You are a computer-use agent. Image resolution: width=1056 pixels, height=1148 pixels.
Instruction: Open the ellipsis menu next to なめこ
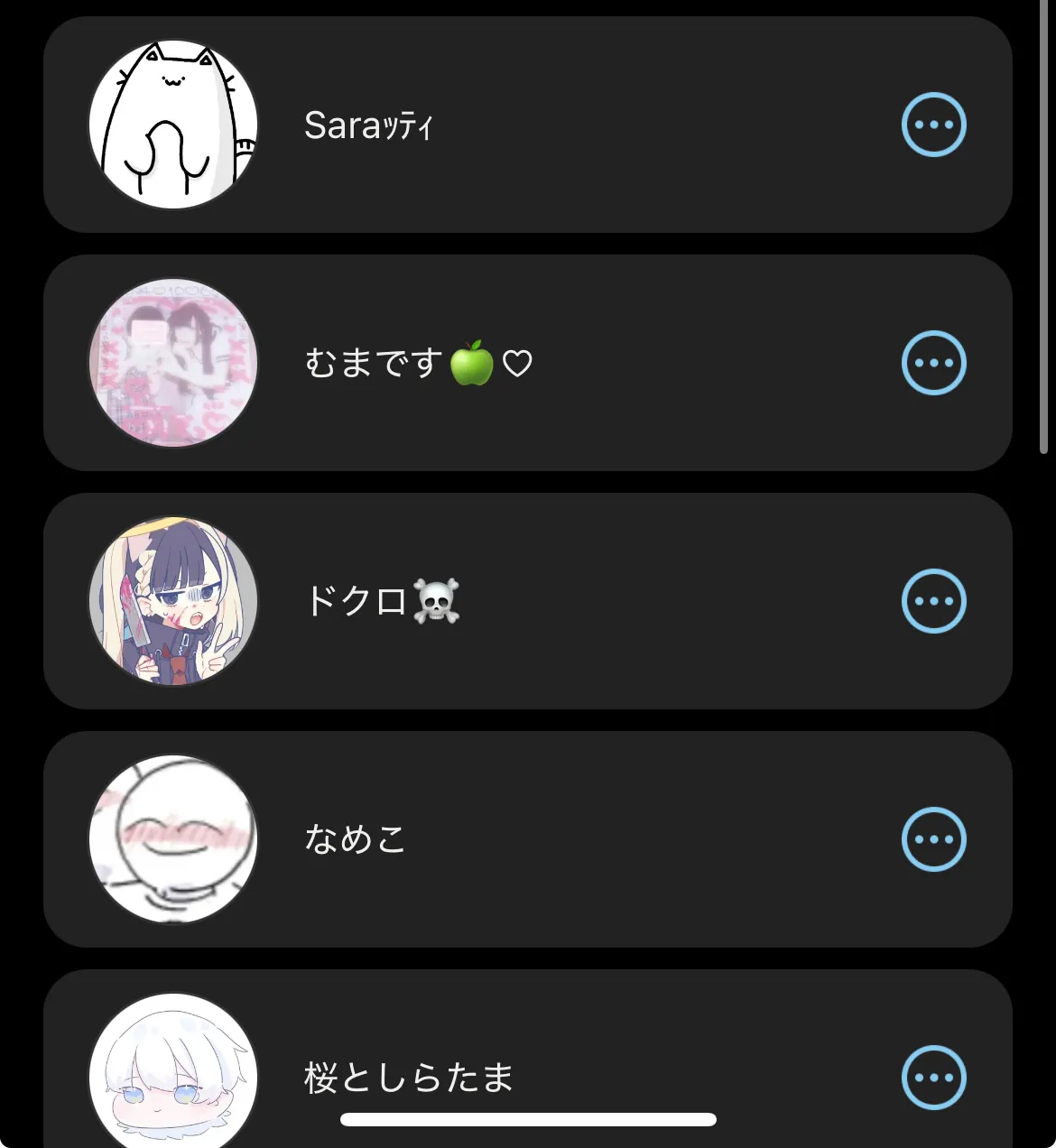click(933, 839)
